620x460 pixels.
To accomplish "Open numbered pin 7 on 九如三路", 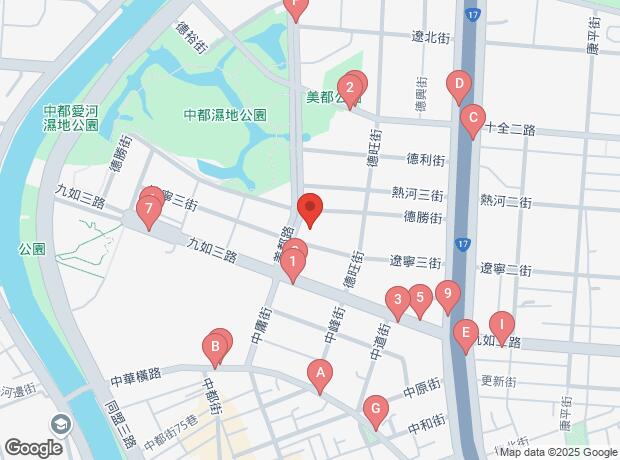I will coord(149,210).
